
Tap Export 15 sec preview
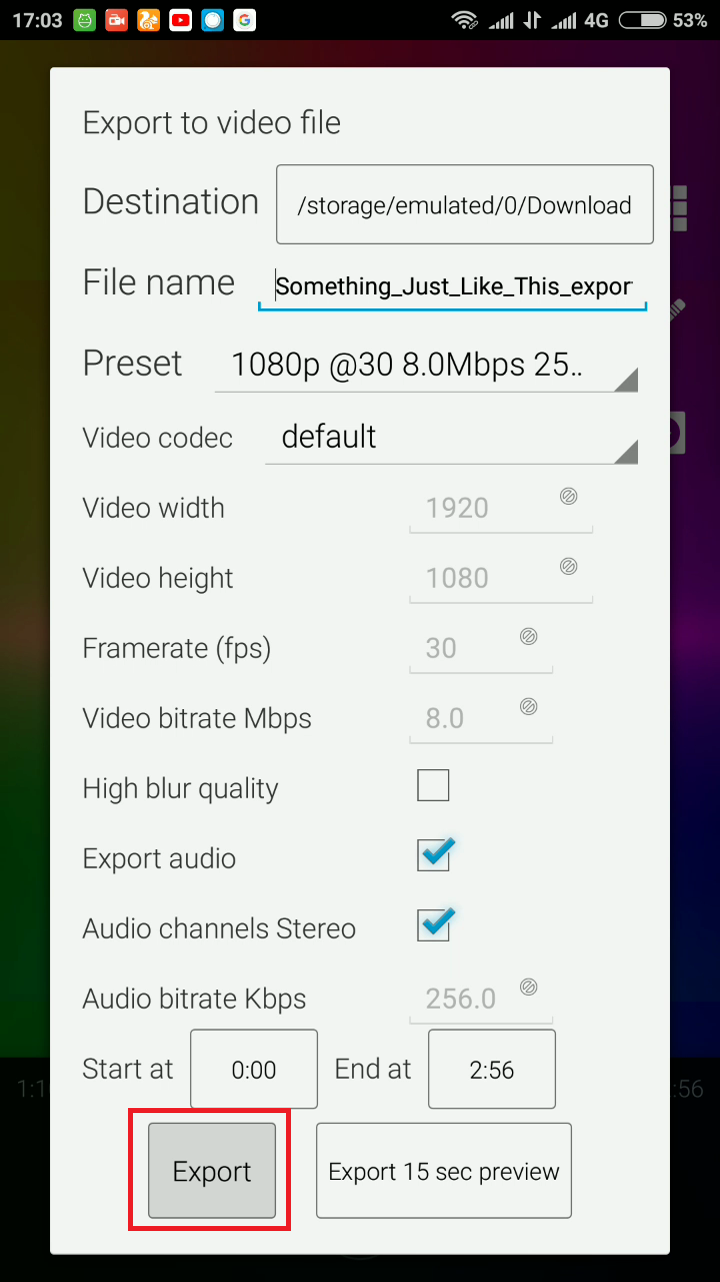click(x=444, y=1170)
